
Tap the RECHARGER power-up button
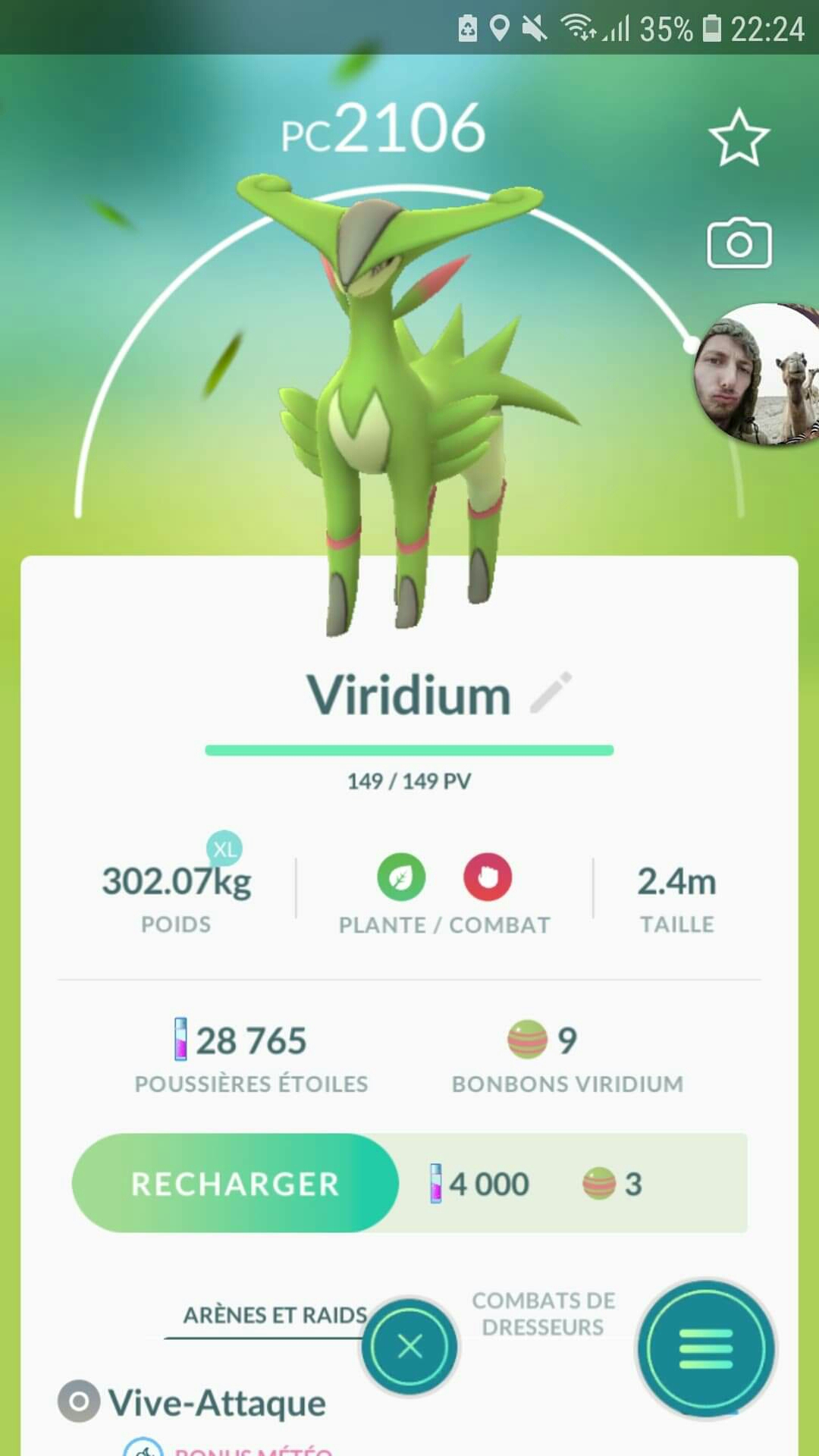[235, 1183]
